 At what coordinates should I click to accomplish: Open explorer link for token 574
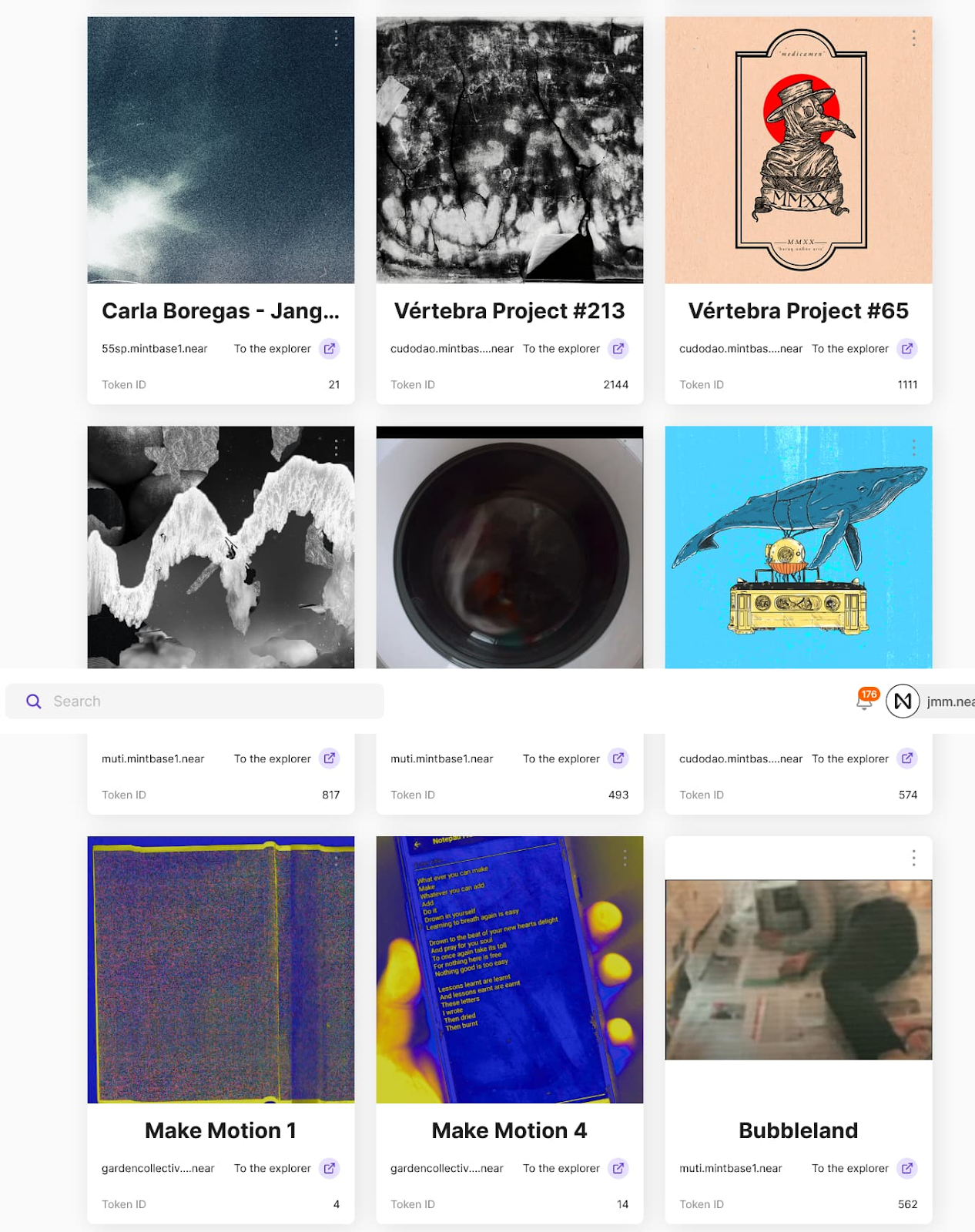(907, 758)
